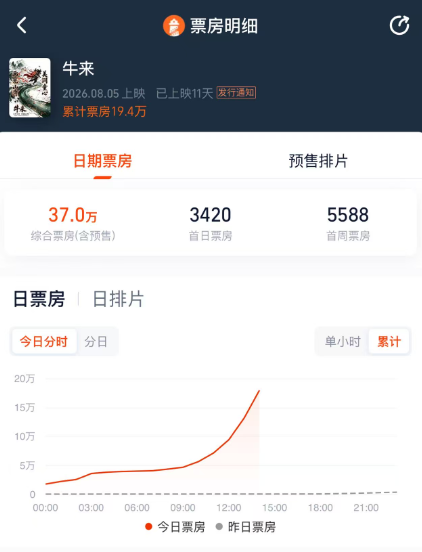
Task: Switch to the 分日 view
Action: click(x=96, y=341)
